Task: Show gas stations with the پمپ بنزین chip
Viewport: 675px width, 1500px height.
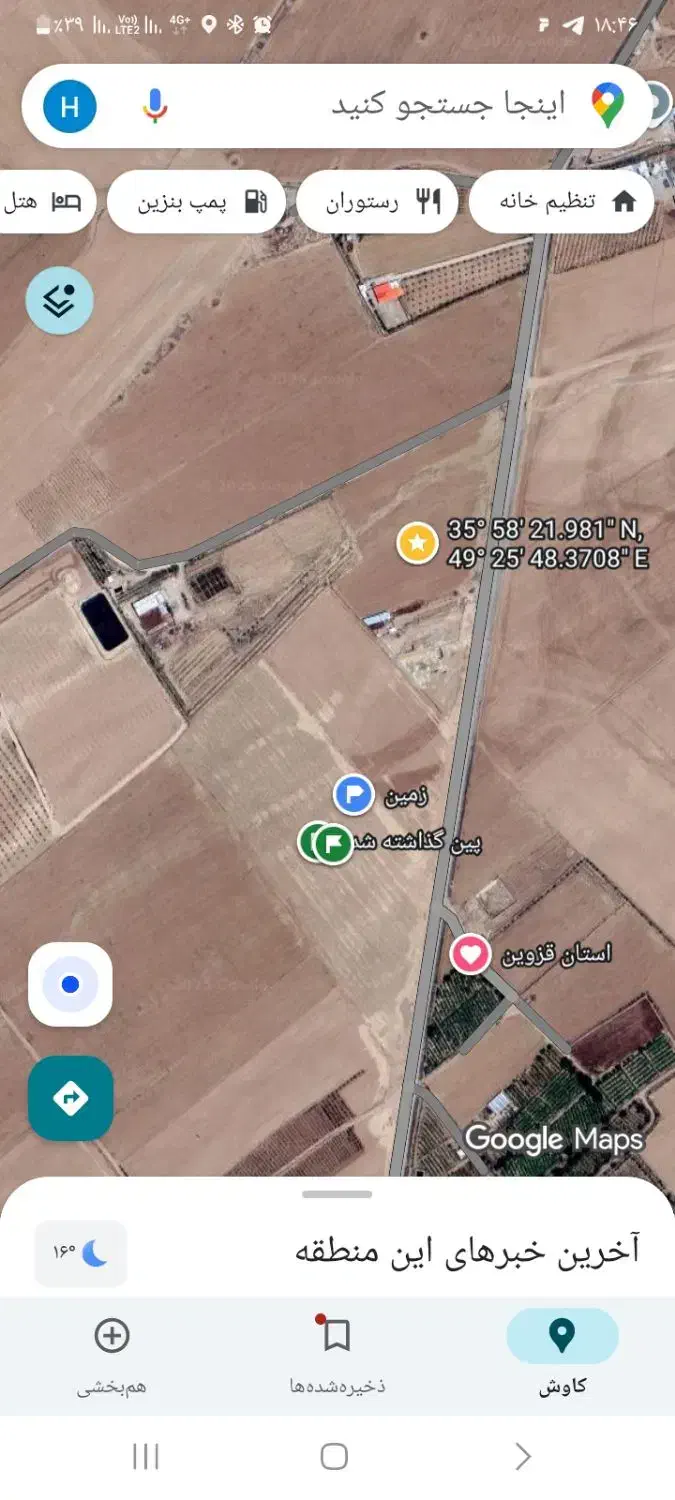Action: [x=197, y=202]
